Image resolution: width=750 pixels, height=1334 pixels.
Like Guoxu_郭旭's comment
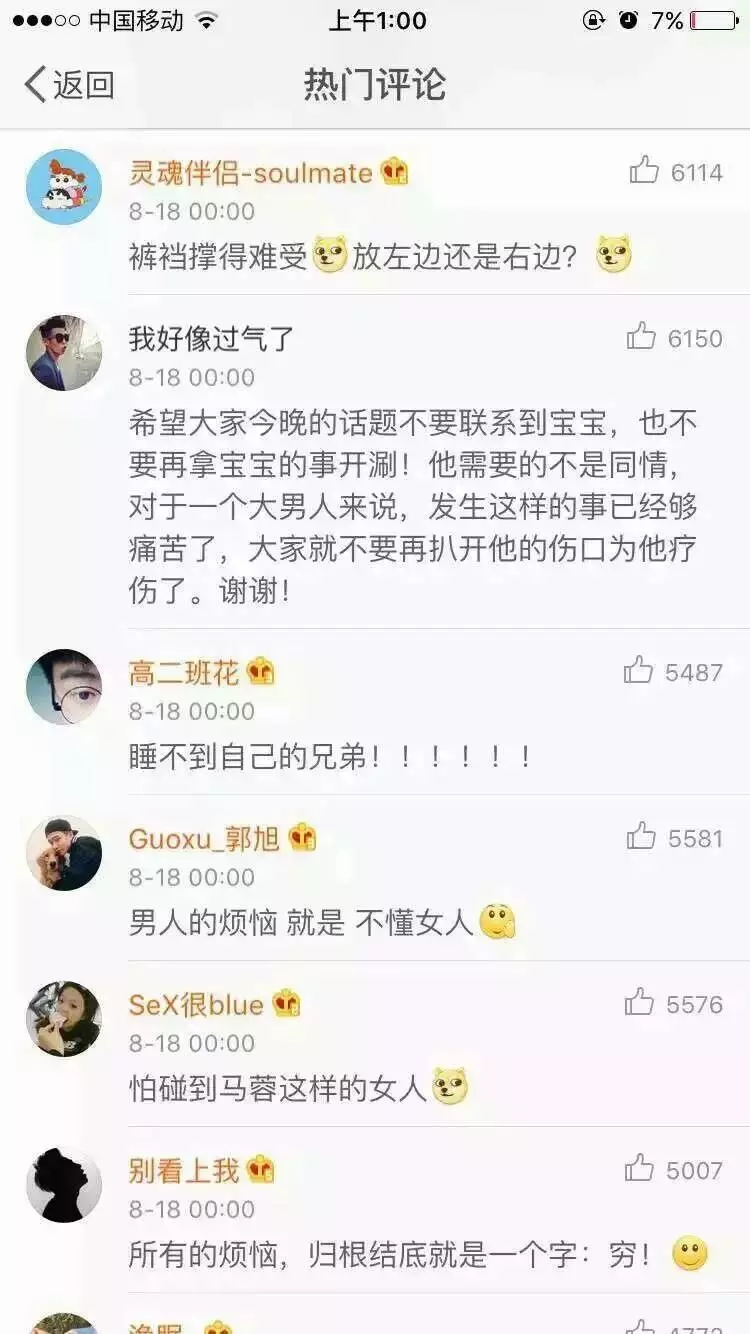click(x=642, y=837)
